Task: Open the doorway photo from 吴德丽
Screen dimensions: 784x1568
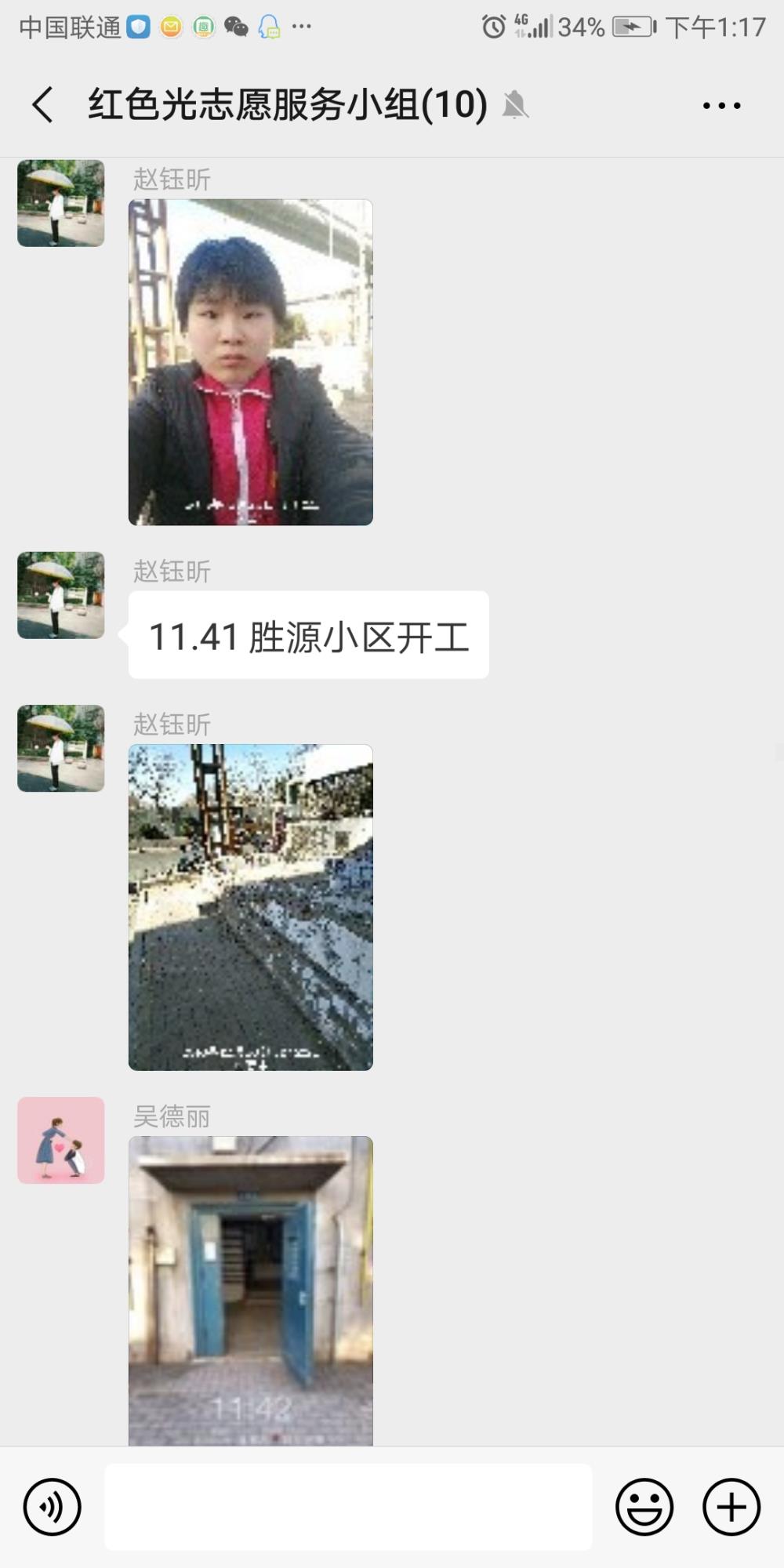Action: 251,1290
